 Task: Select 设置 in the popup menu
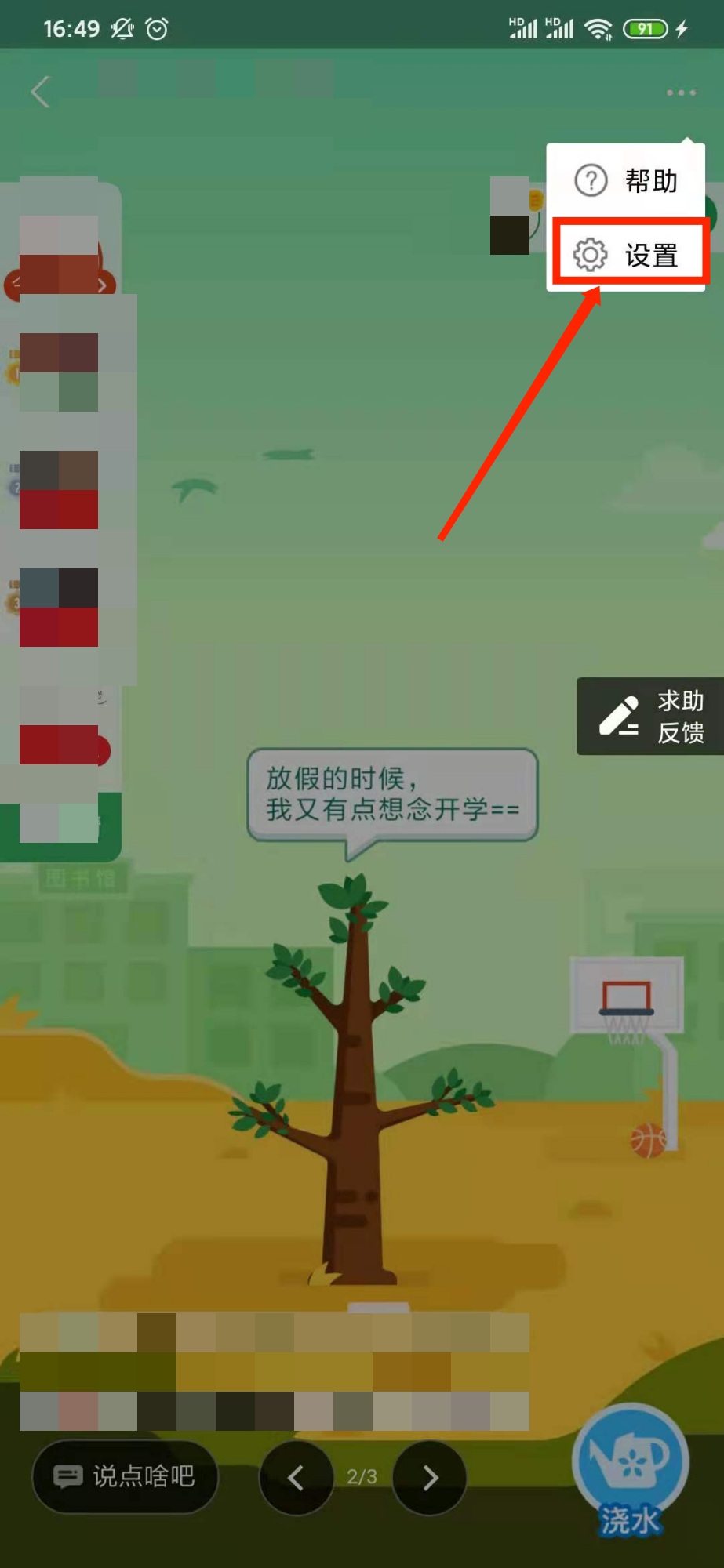628,255
